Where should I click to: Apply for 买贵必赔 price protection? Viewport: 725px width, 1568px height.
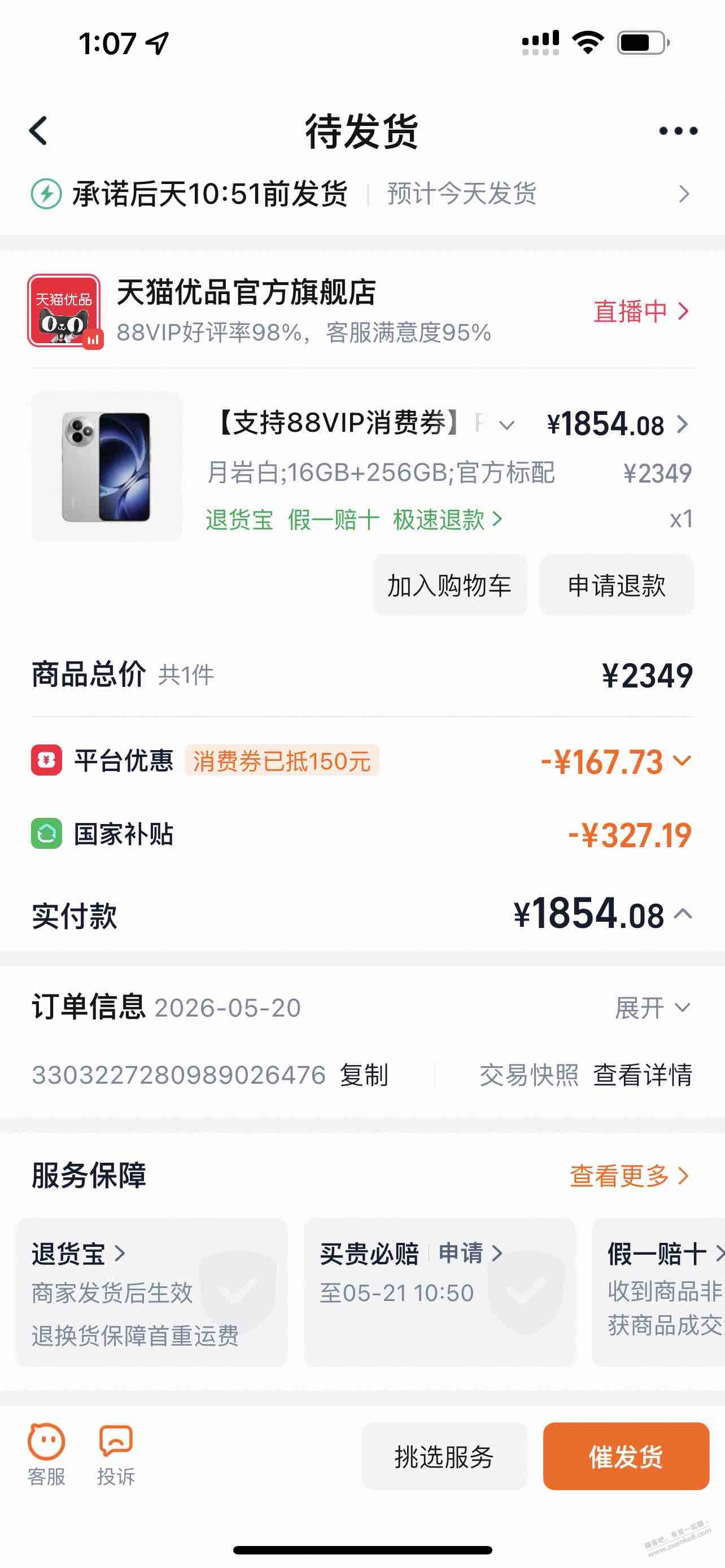coord(470,1253)
